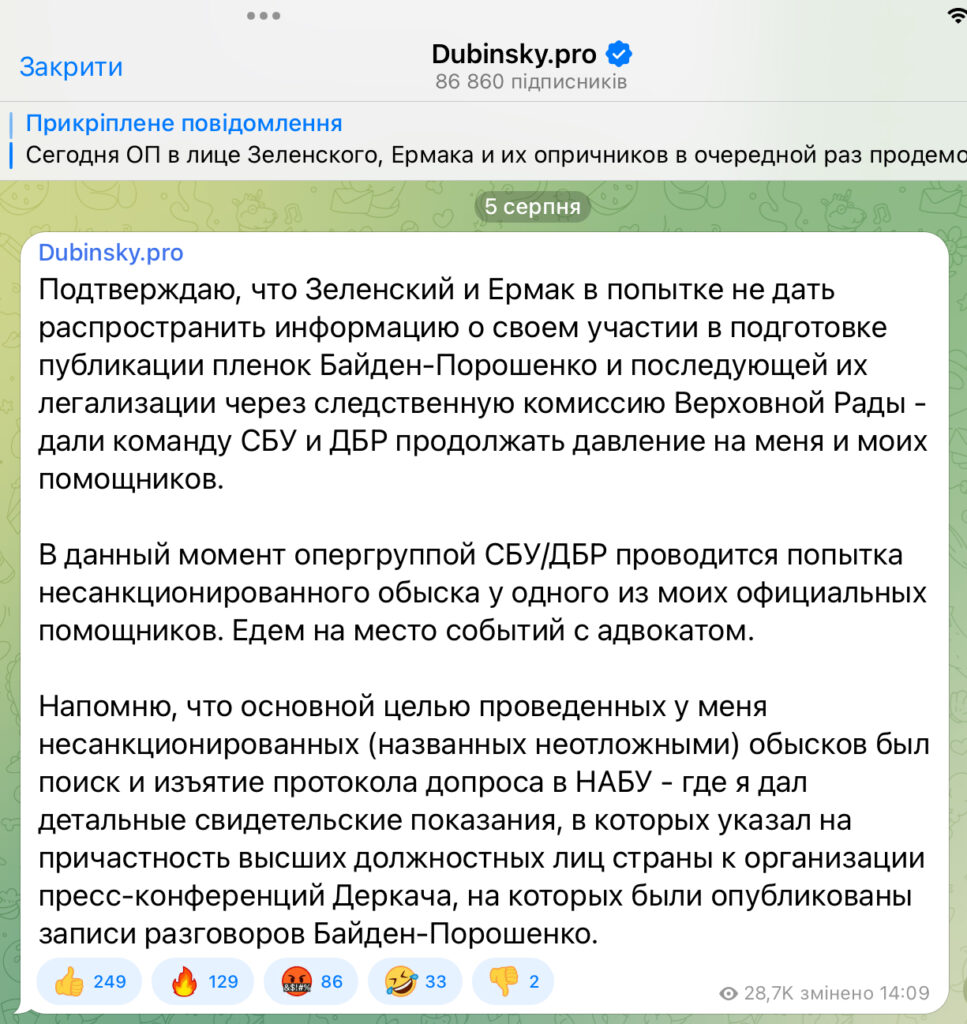
Task: Give a thumbs down reaction with 2
Action: pos(512,981)
